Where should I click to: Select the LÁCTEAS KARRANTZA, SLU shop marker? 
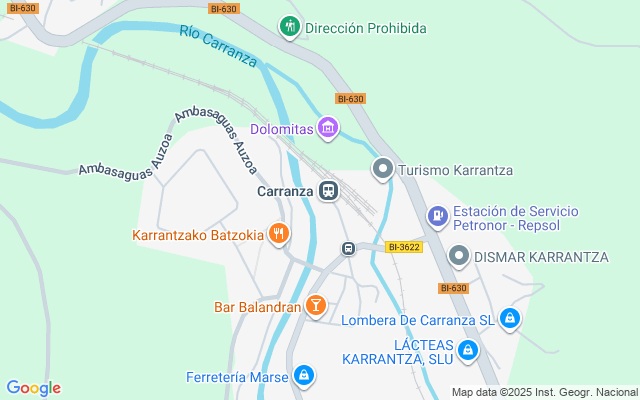tap(469, 351)
